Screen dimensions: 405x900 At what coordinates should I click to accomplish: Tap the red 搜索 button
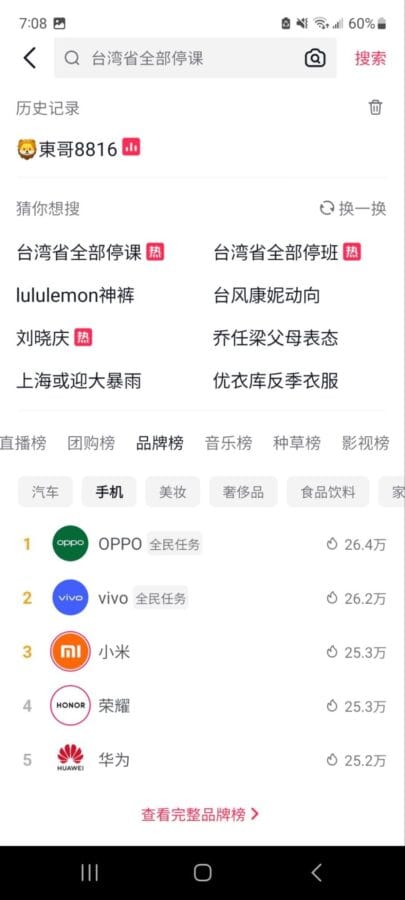pyautogui.click(x=370, y=58)
